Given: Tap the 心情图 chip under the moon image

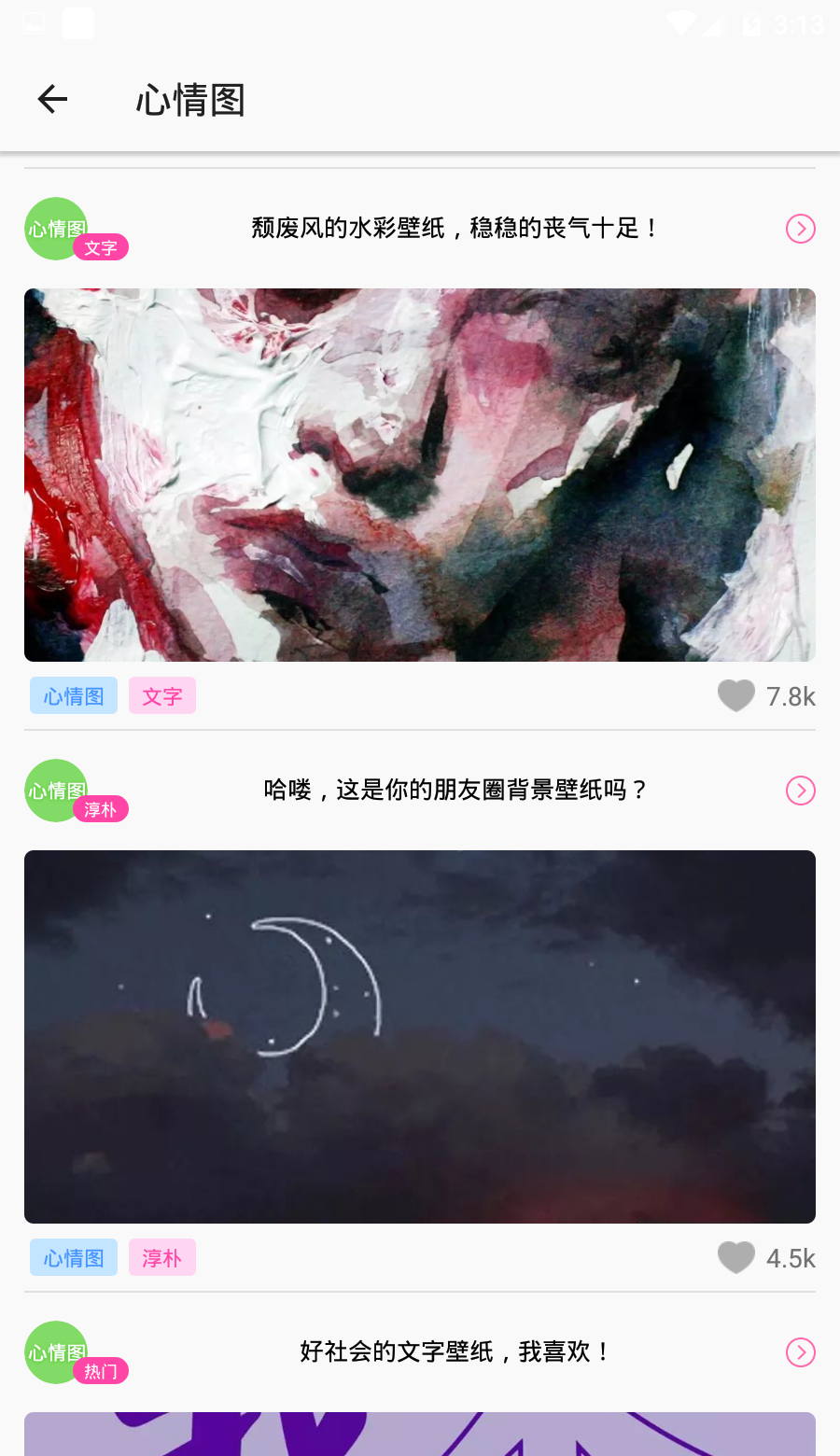Looking at the screenshot, I should tap(74, 1258).
